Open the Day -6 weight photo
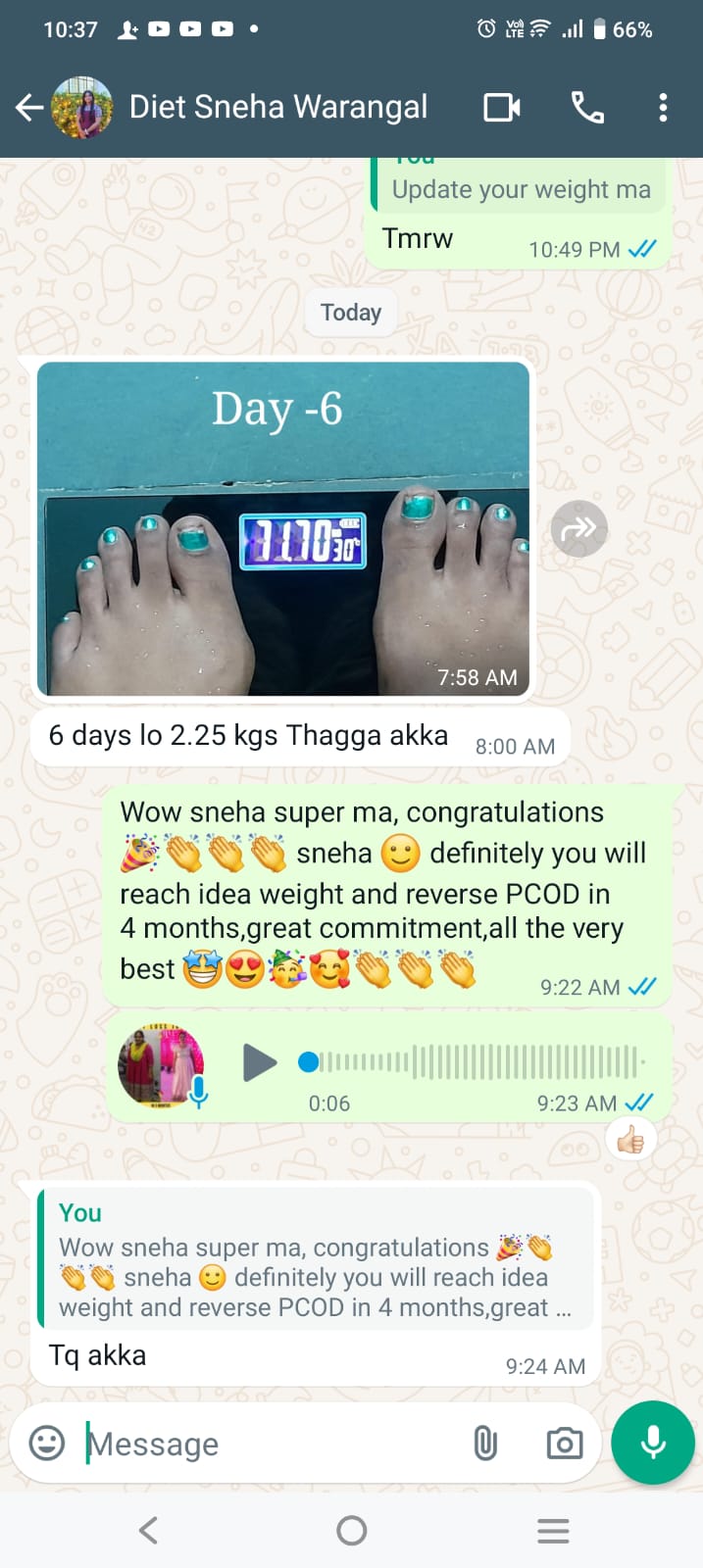 click(282, 529)
